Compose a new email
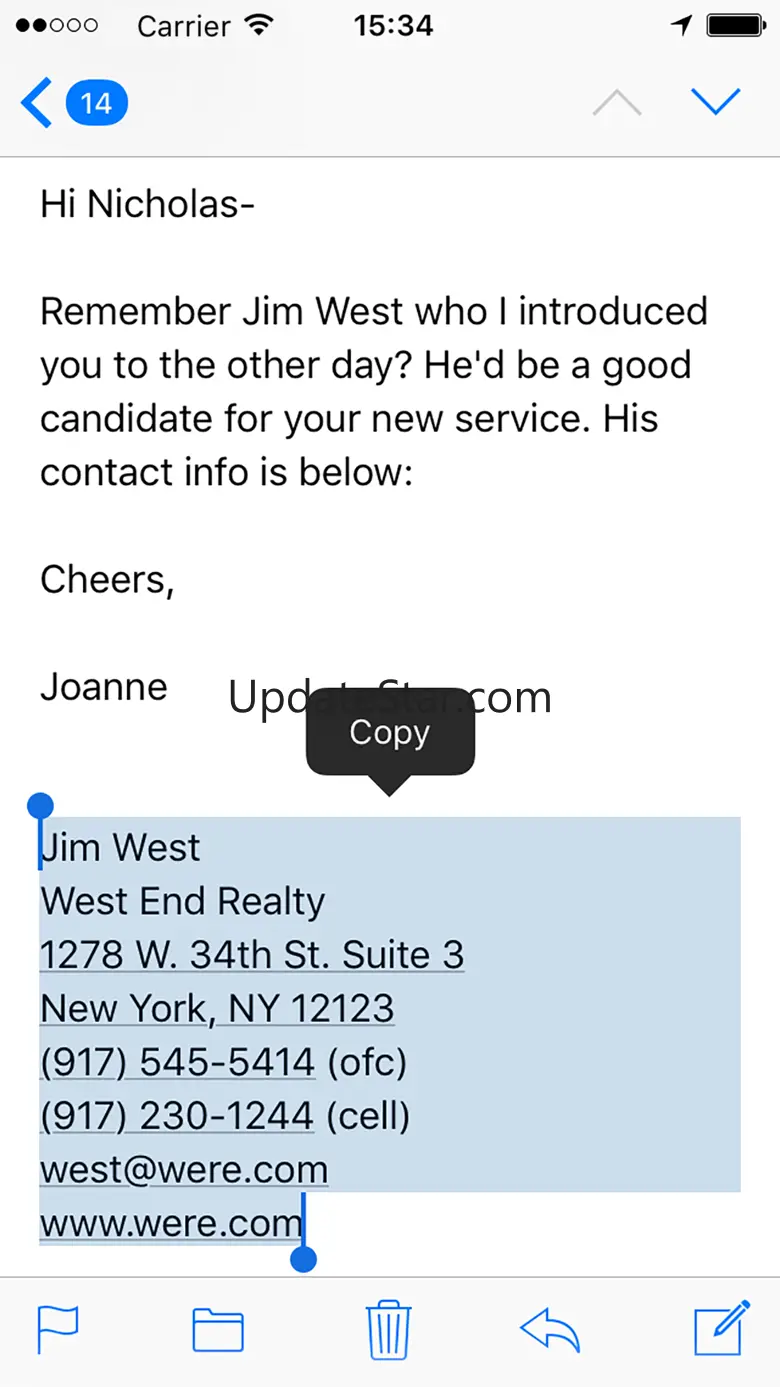 coord(722,1328)
